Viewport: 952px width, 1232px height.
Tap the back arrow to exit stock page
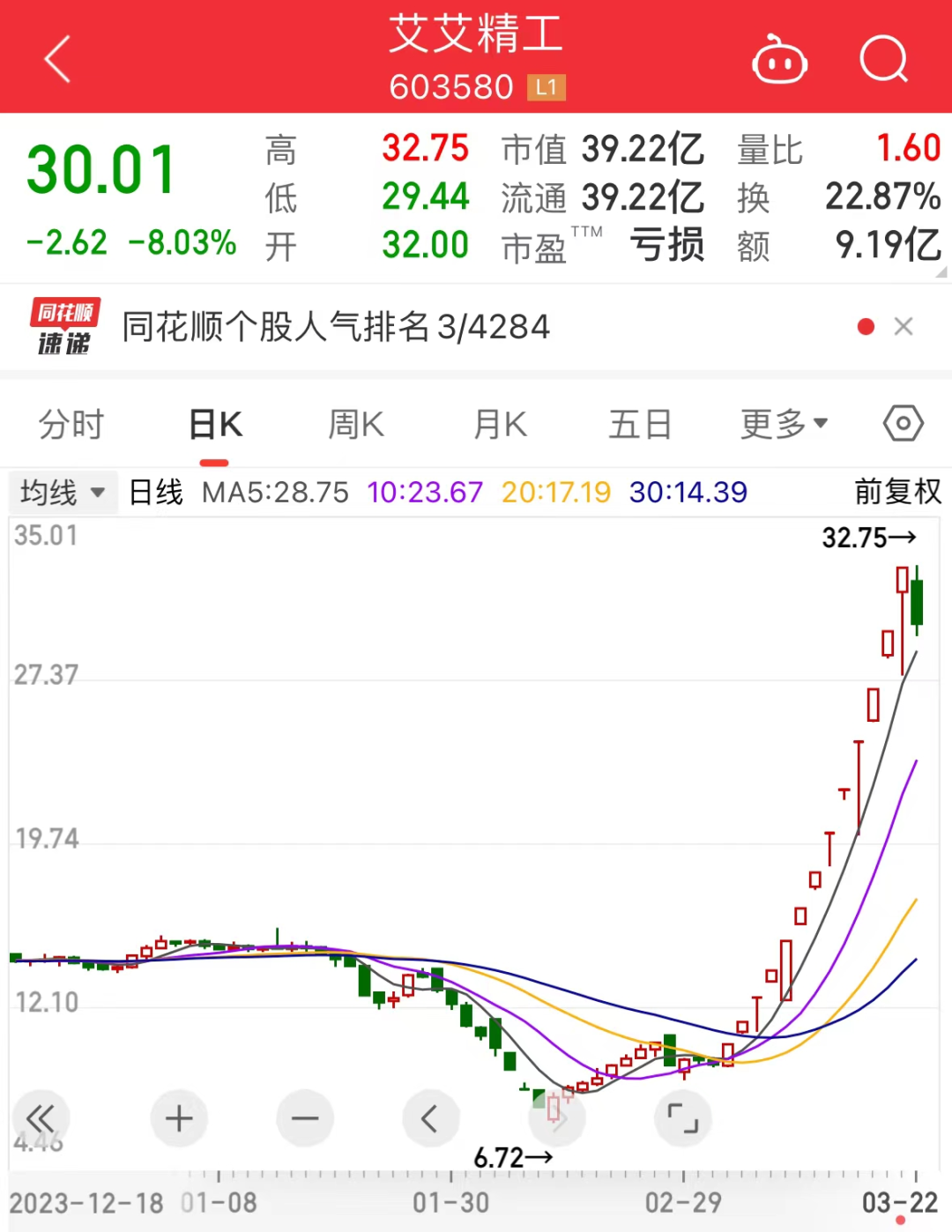pyautogui.click(x=56, y=58)
